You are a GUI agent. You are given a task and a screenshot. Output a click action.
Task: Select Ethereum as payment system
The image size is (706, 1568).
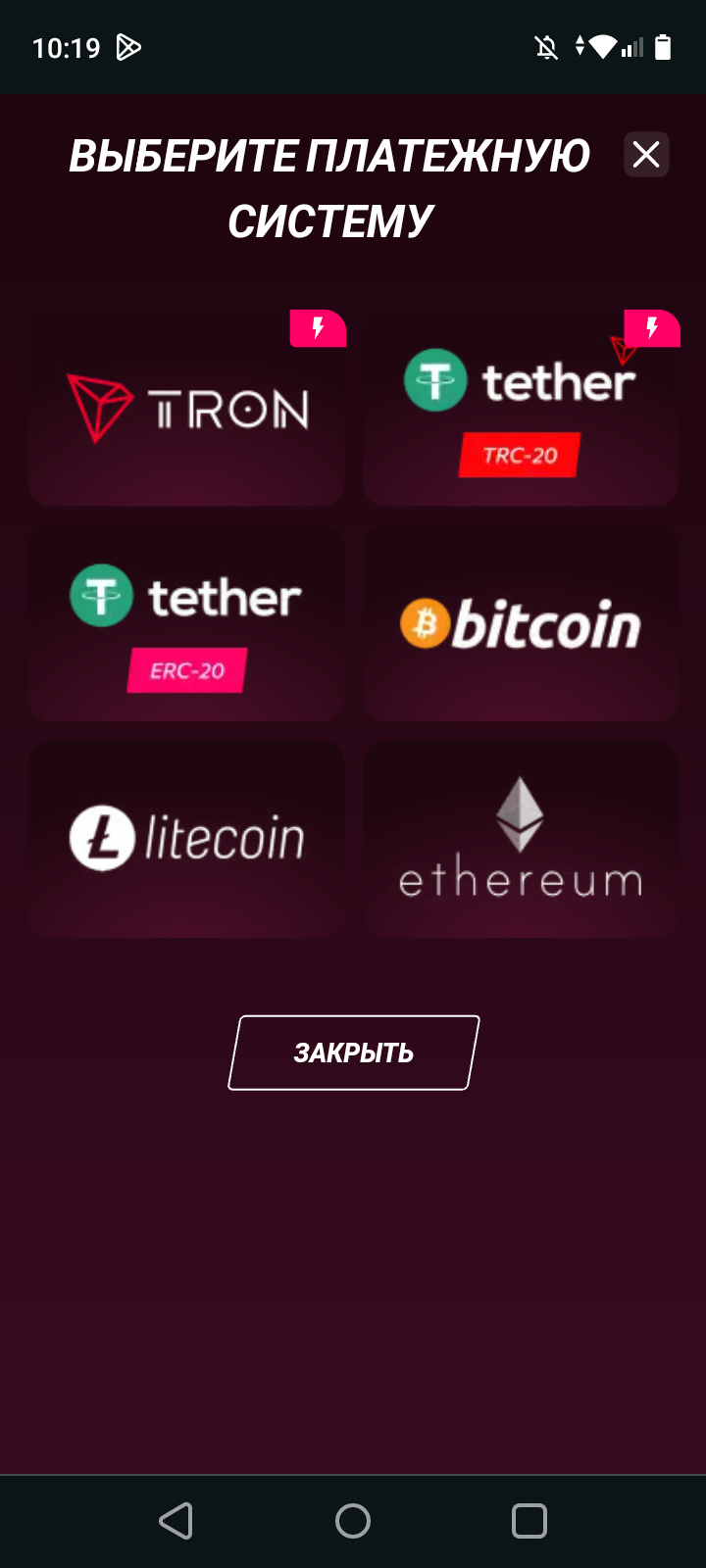point(521,839)
